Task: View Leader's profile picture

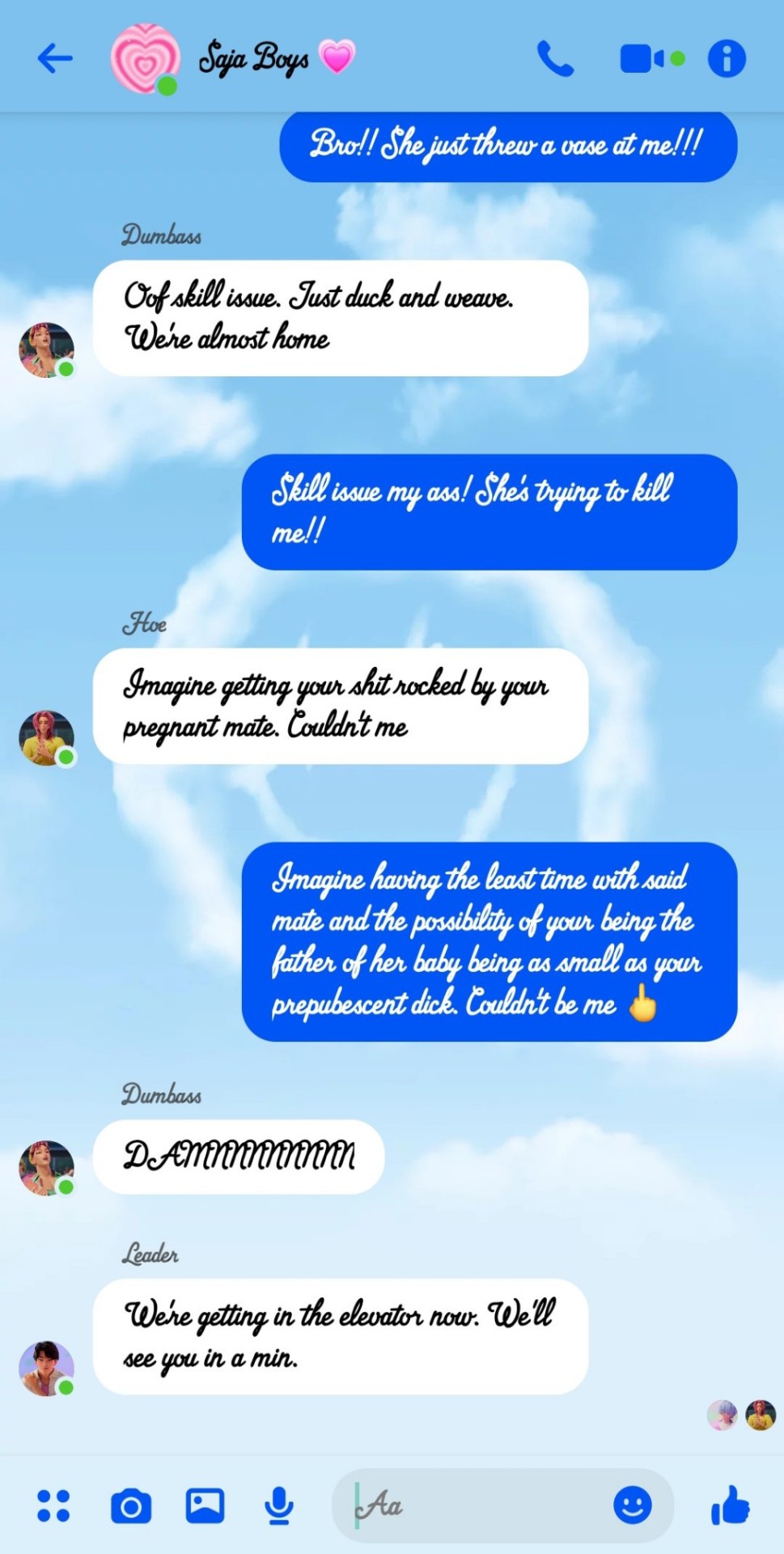Action: (x=46, y=1368)
